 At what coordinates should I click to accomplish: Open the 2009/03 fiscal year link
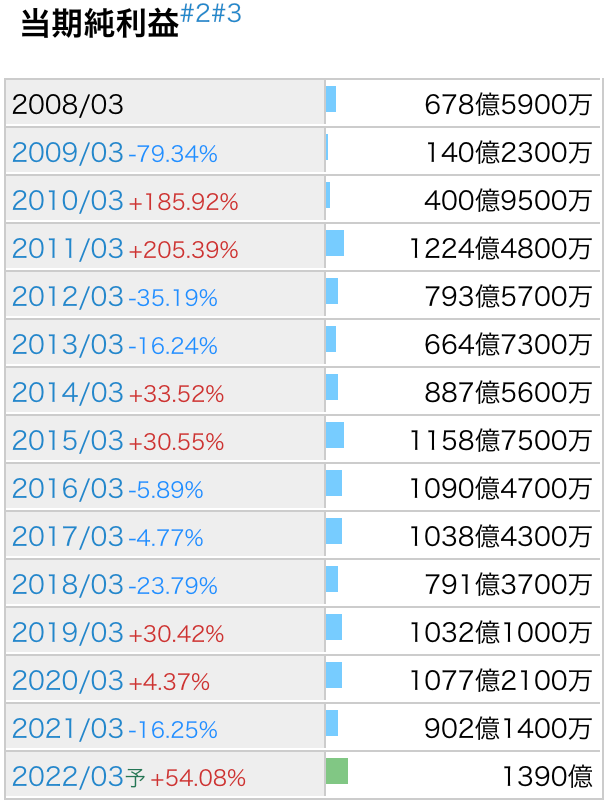[67, 153]
